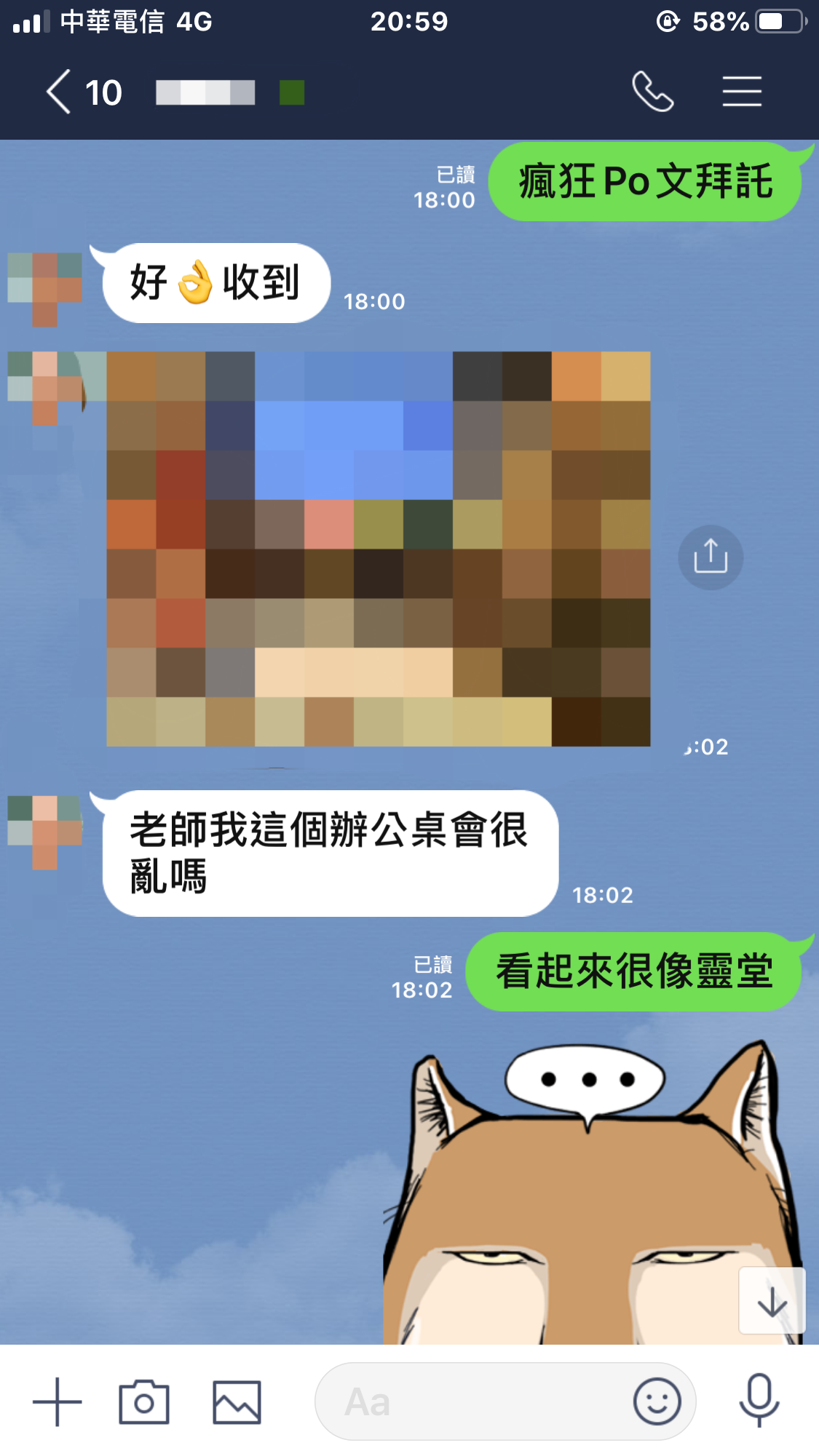Screen dimensions: 819x1456
Task: Pick an image from the gallery
Action: click(x=237, y=1401)
